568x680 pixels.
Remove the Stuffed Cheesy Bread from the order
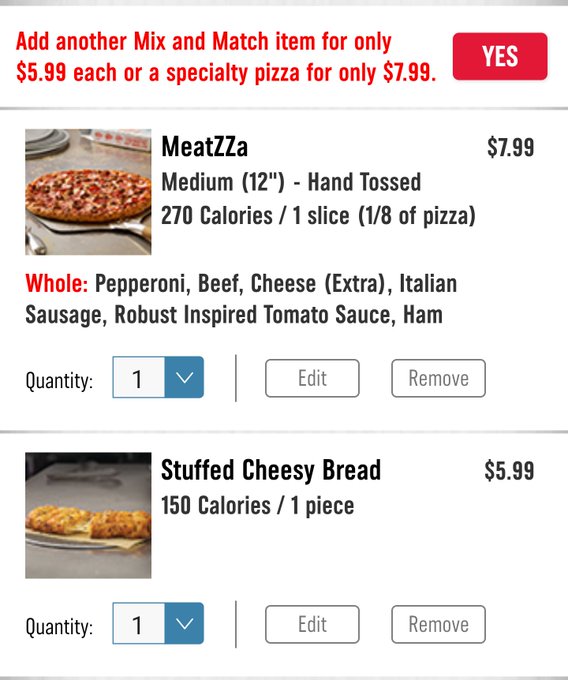[x=438, y=624]
